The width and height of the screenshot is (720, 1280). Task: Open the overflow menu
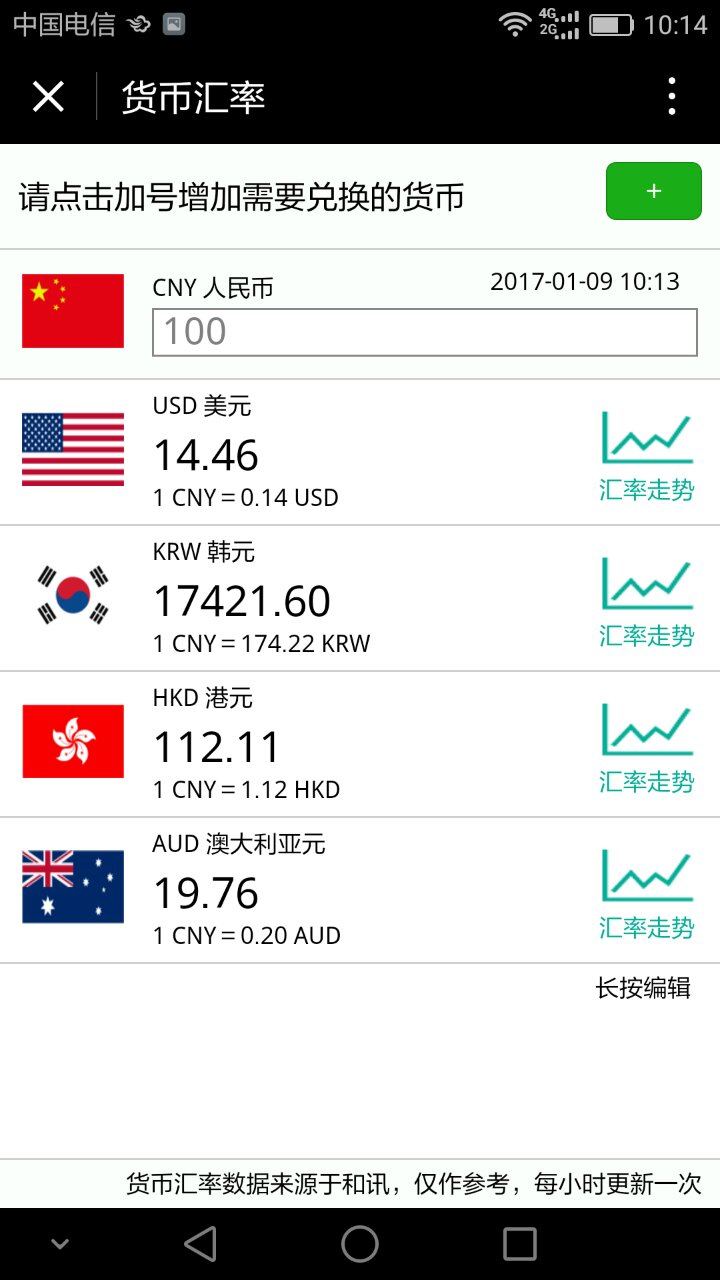tap(672, 97)
